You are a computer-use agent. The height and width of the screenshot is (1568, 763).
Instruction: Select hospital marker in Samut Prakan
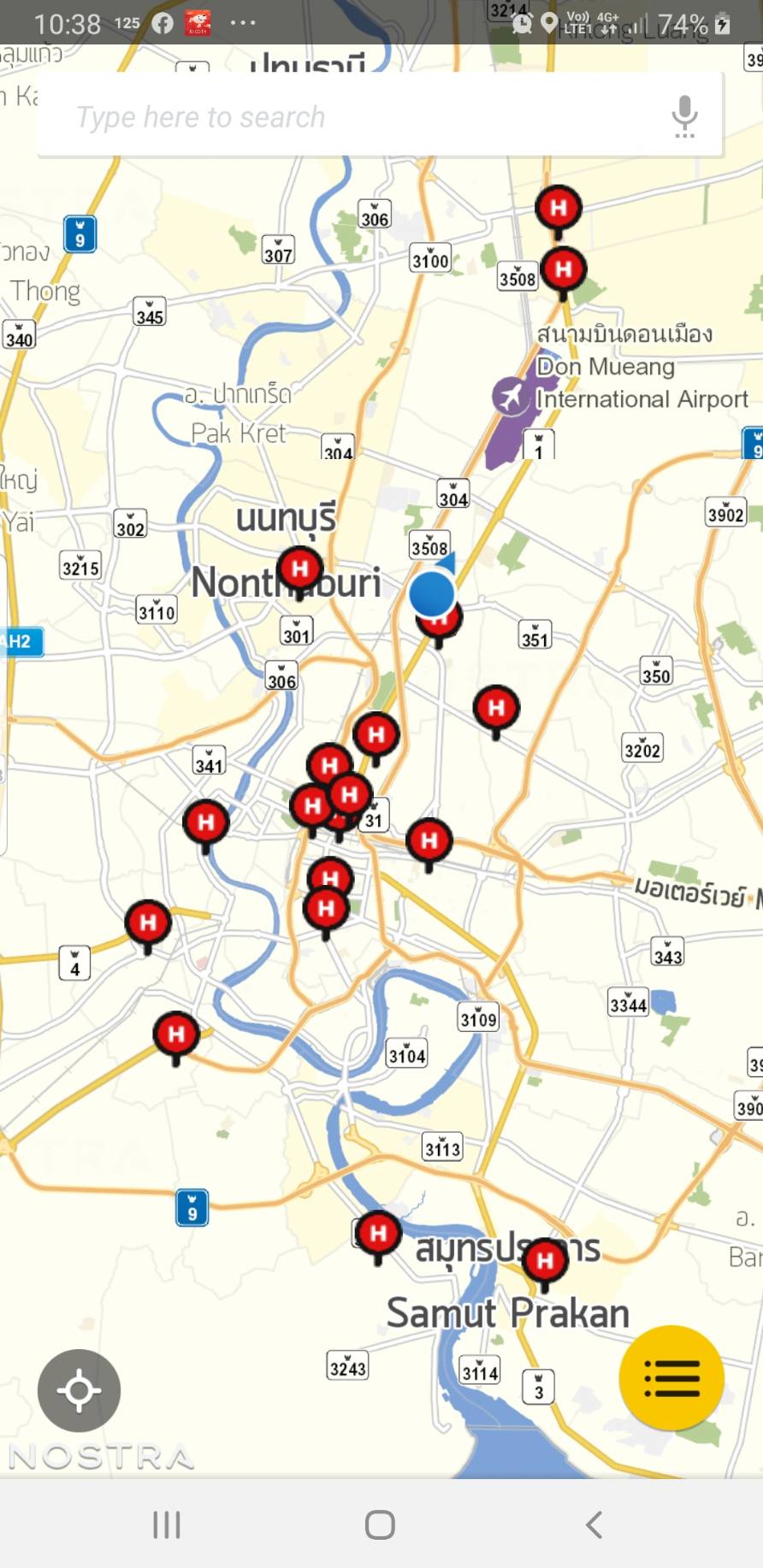[545, 1260]
